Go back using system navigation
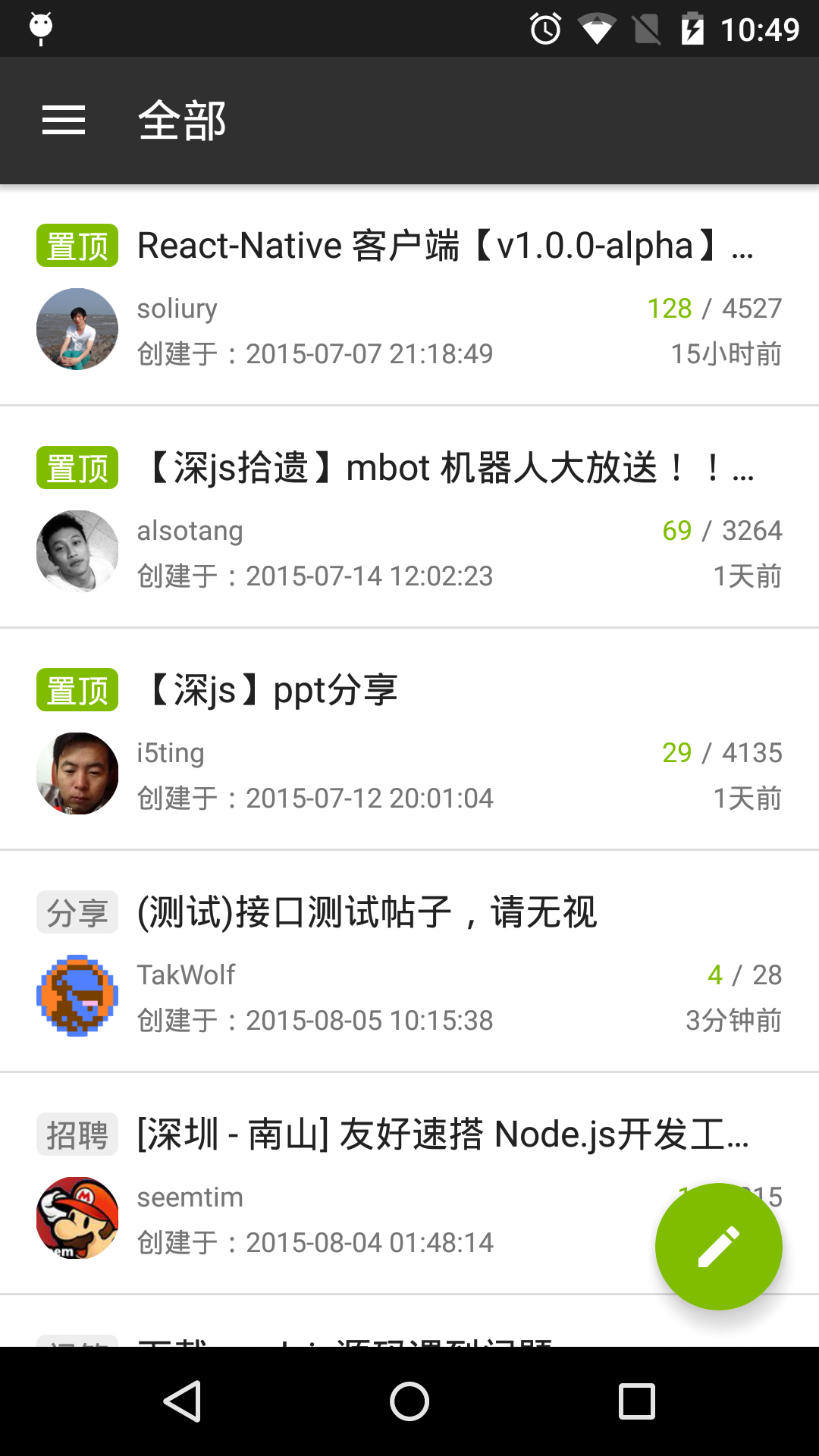Viewport: 819px width, 1456px height. (x=183, y=1401)
